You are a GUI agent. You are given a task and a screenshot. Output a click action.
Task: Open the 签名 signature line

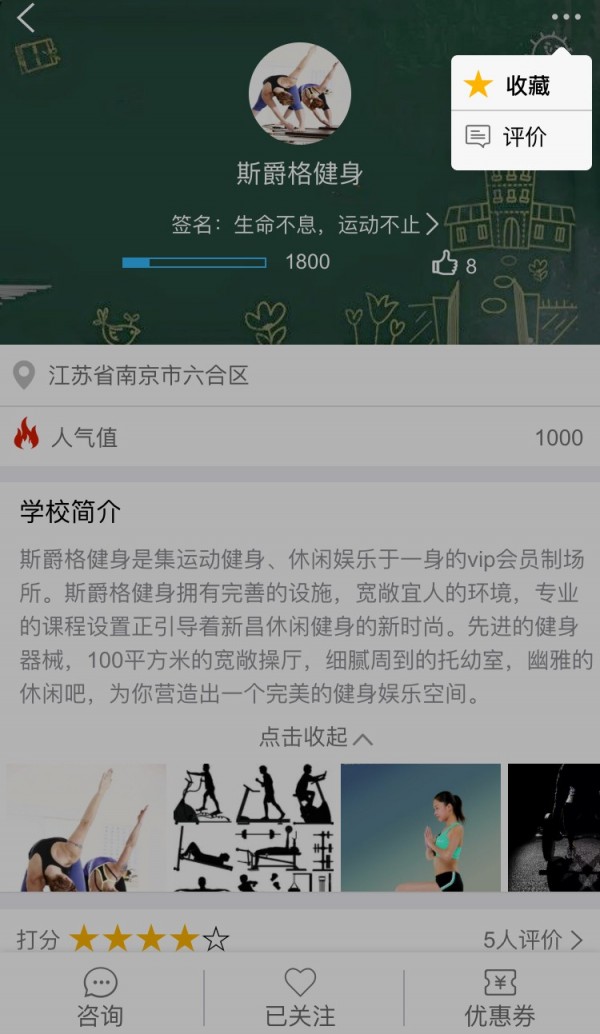305,224
